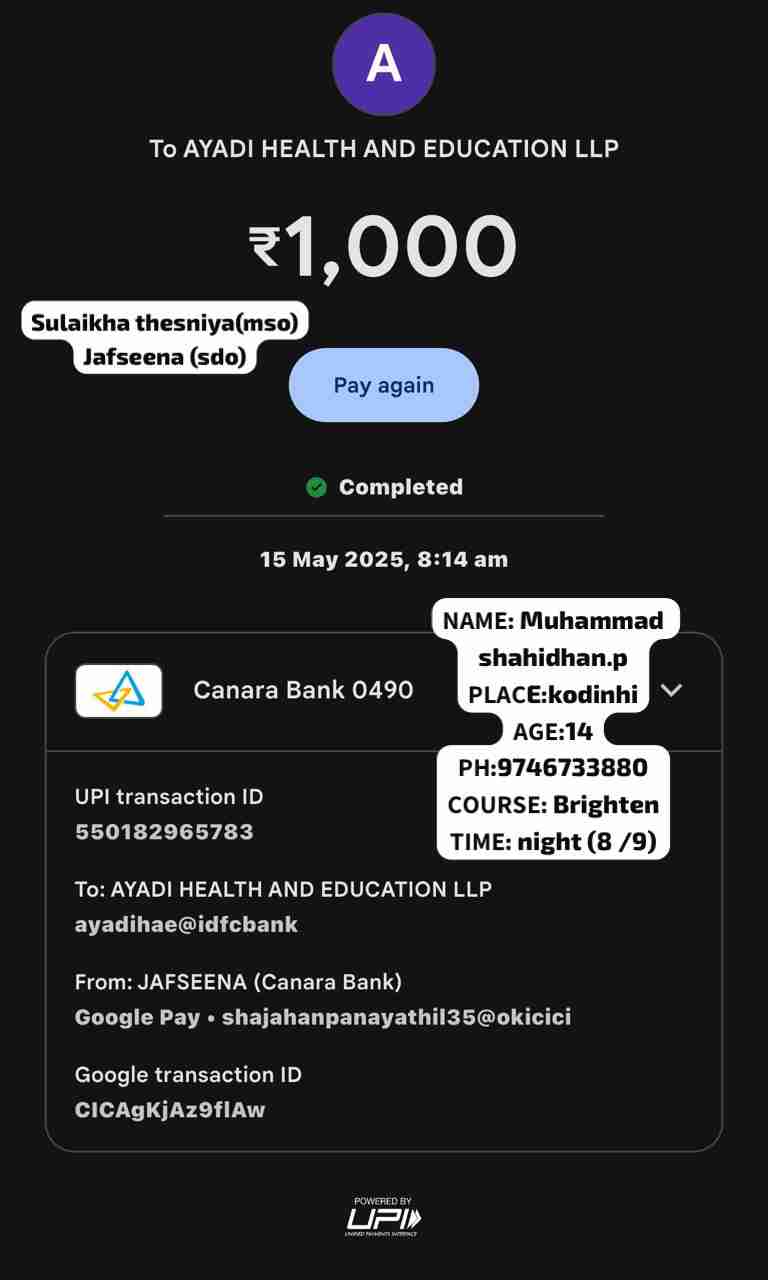Viewport: 768px width, 1280px height.
Task: Collapse the Canara Bank 0490 details chevron
Action: [x=672, y=690]
